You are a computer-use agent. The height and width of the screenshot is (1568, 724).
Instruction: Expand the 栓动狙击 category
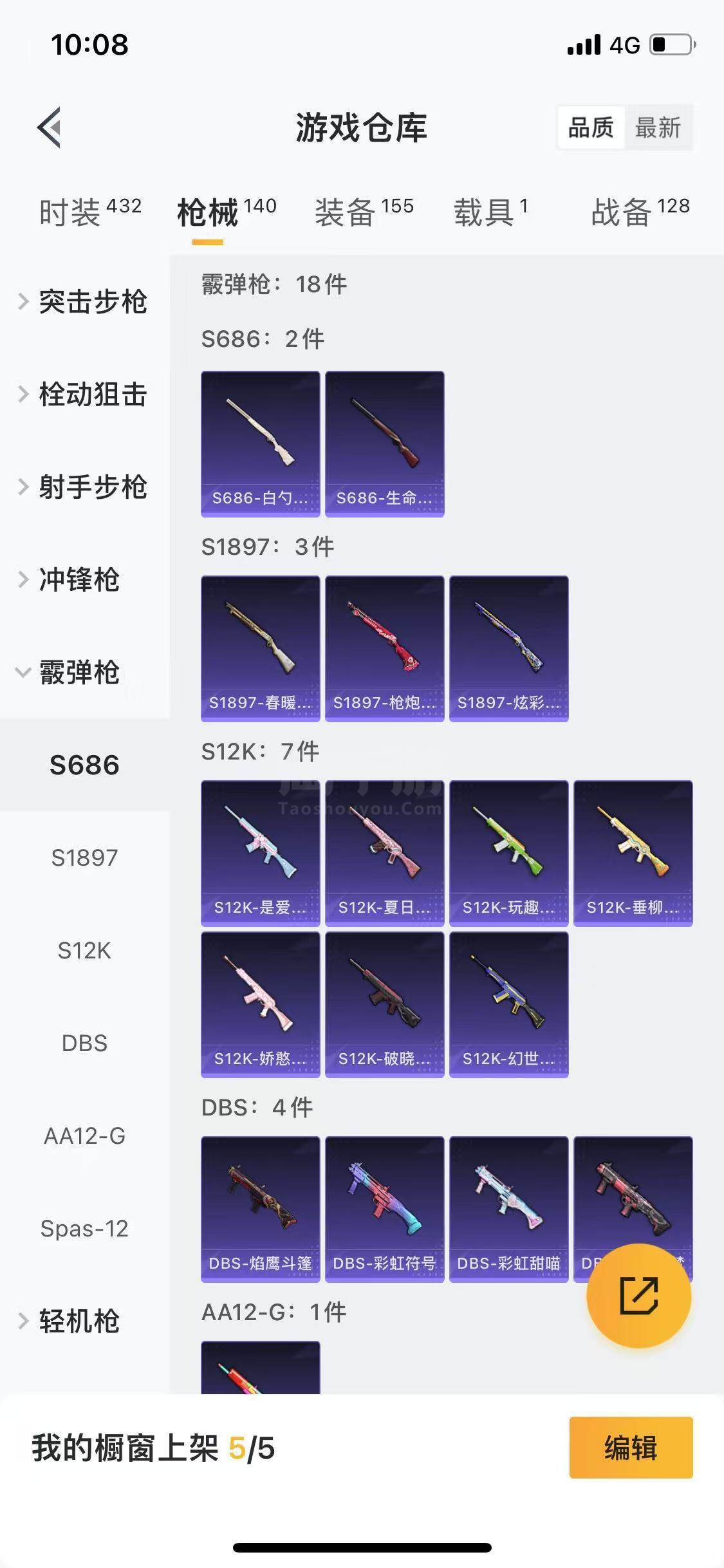(x=85, y=394)
